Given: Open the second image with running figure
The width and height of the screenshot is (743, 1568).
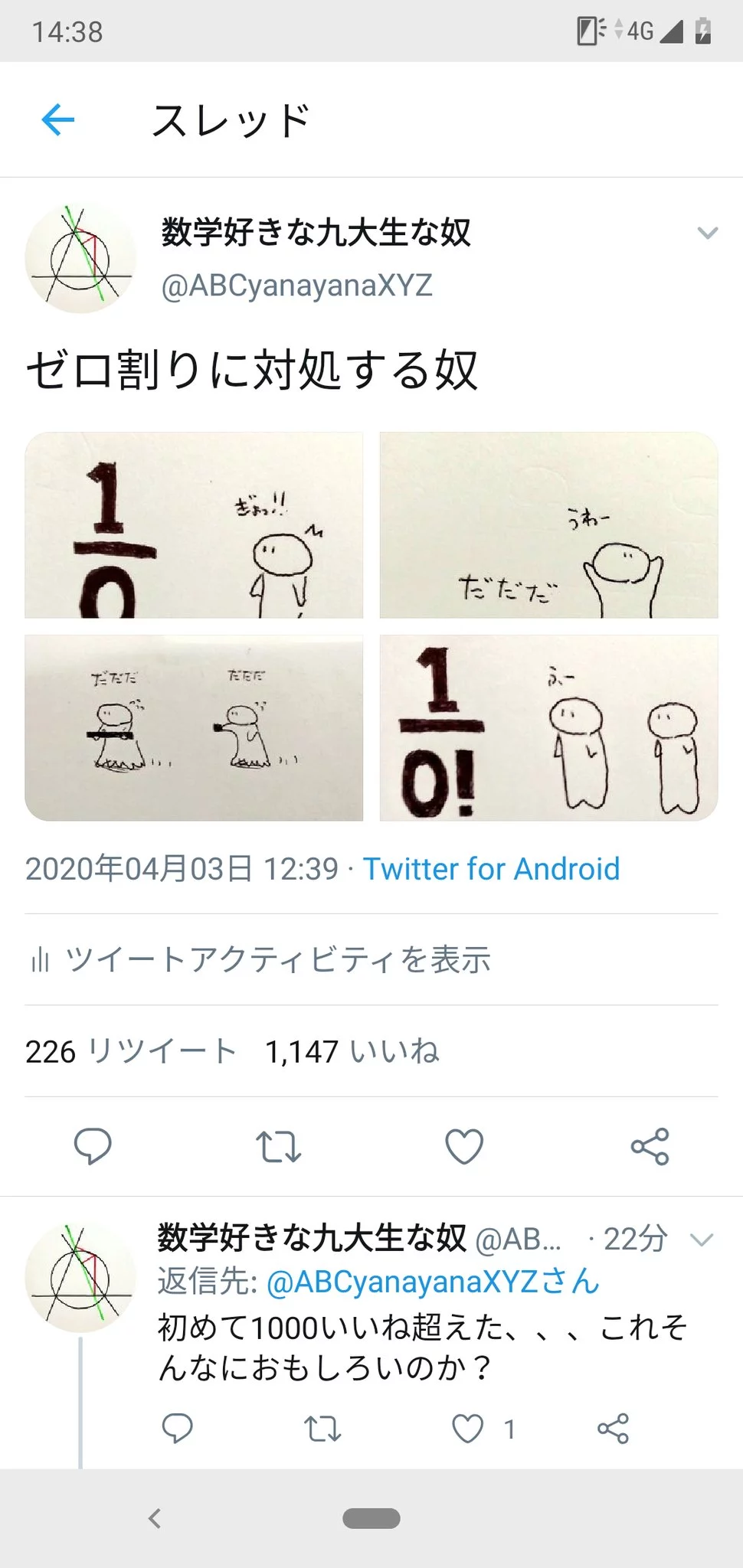Looking at the screenshot, I should pos(548,525).
